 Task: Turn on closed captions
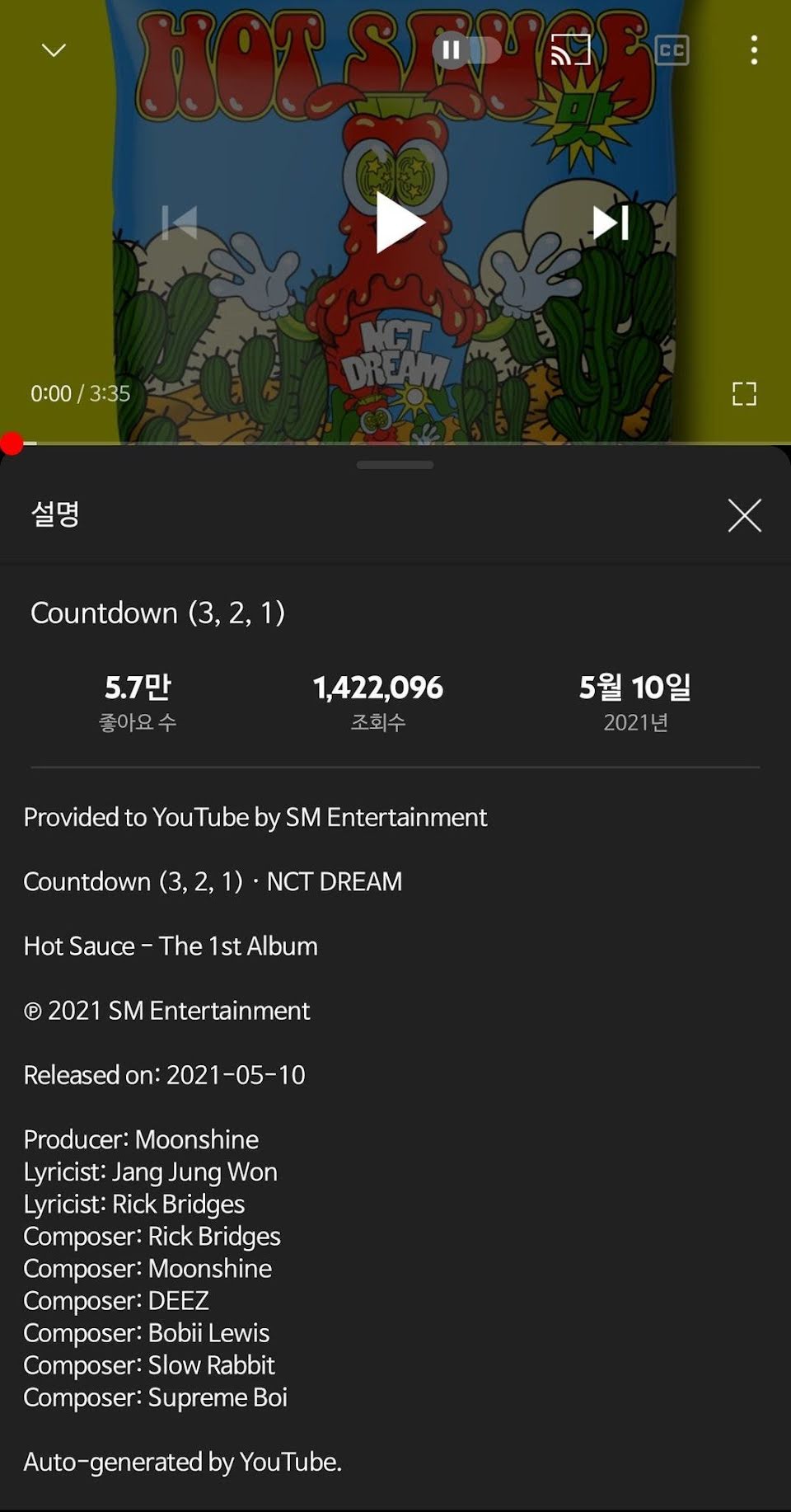click(672, 50)
